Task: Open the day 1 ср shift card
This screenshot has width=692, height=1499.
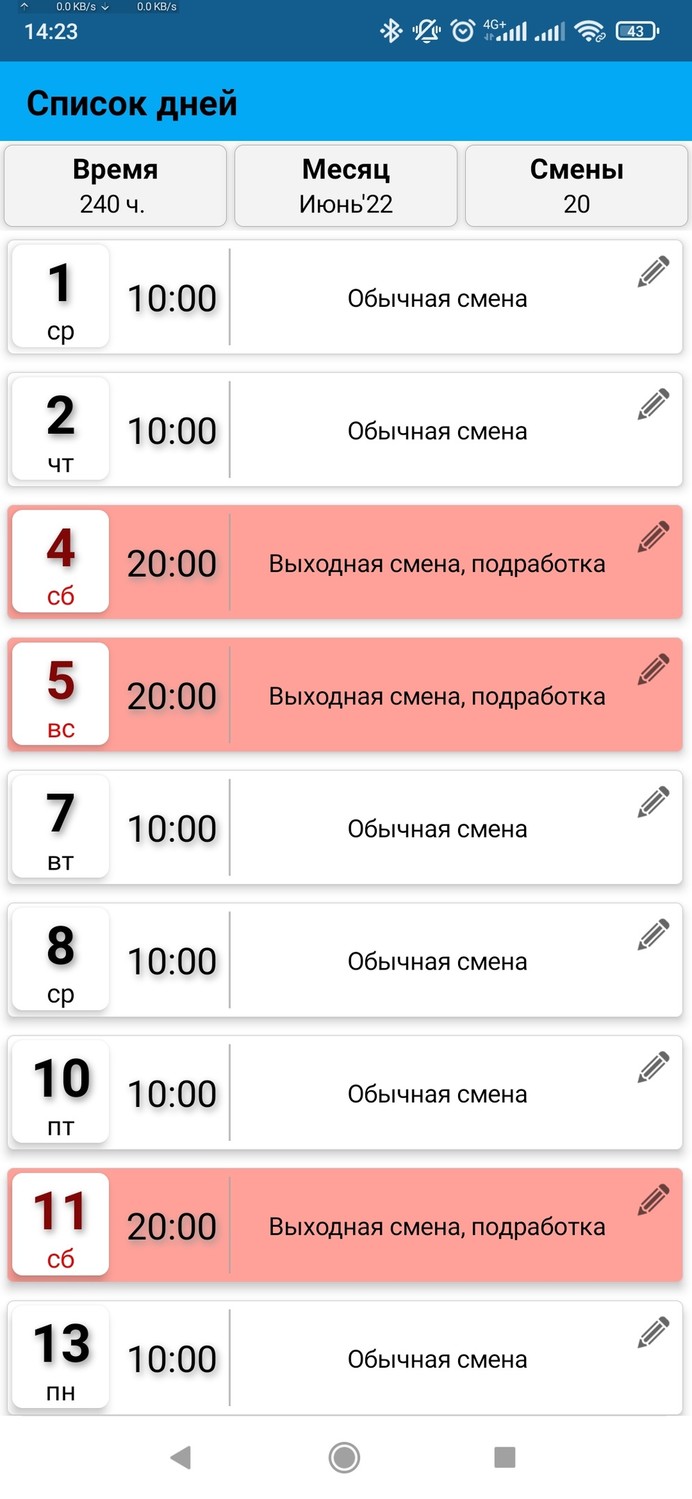Action: (x=437, y=298)
